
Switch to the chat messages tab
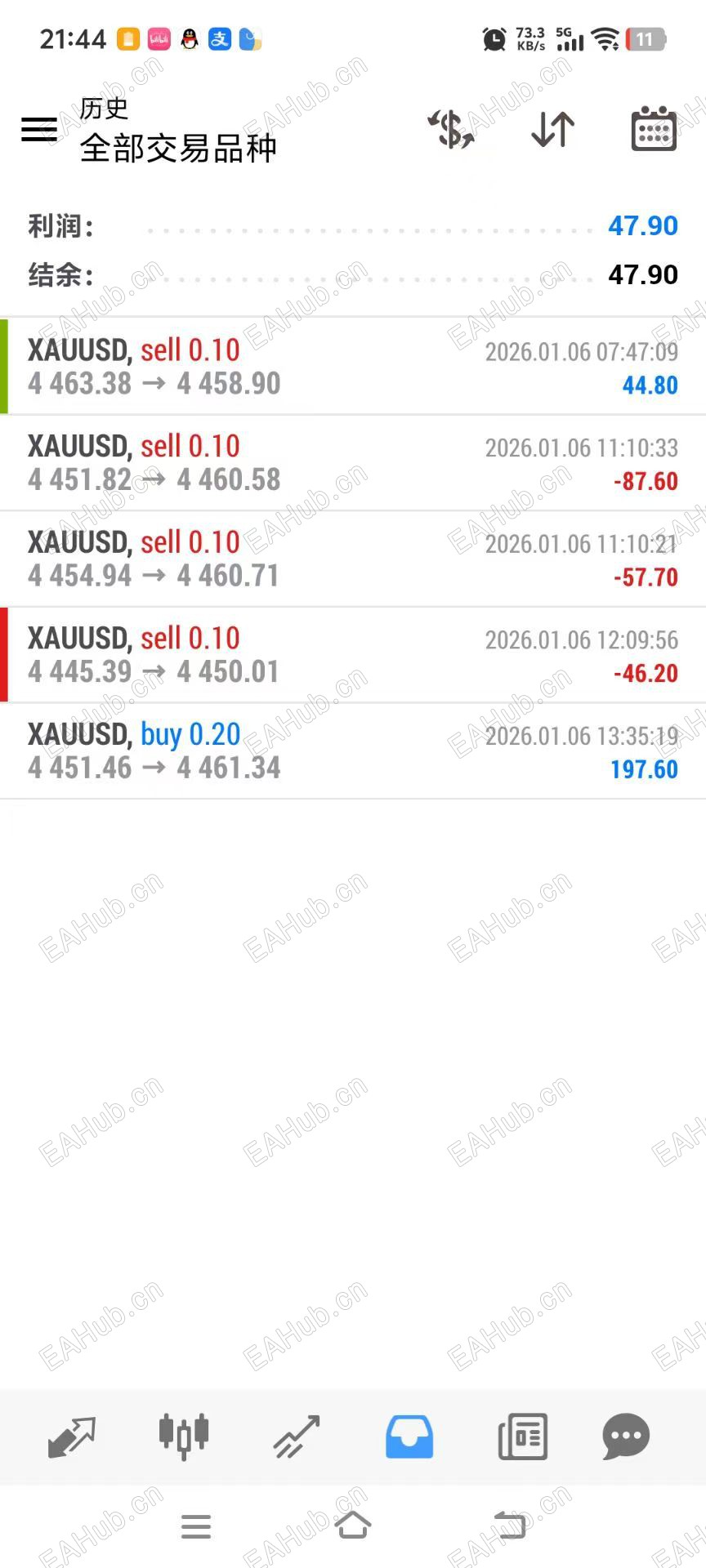pyautogui.click(x=626, y=1437)
